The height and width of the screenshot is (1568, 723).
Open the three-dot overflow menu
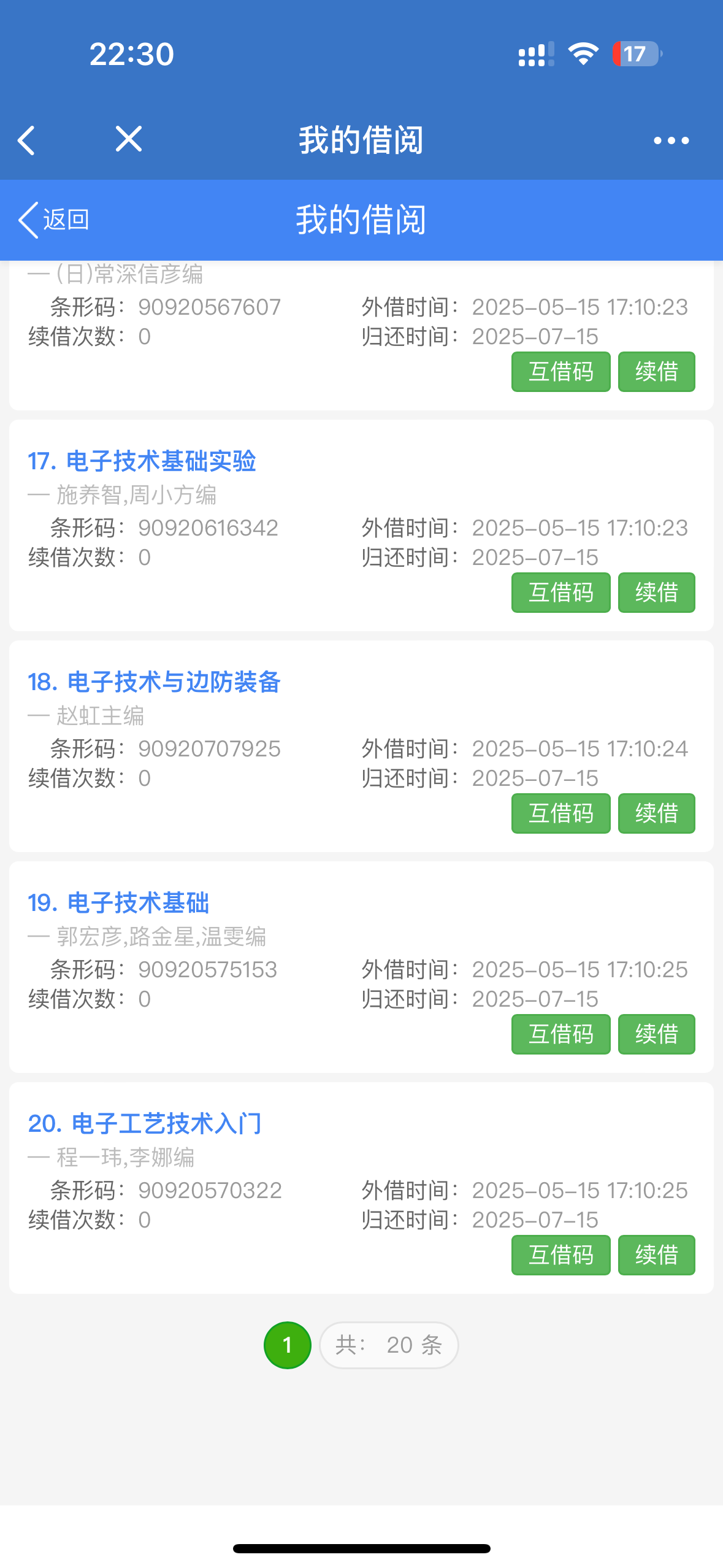click(x=671, y=140)
